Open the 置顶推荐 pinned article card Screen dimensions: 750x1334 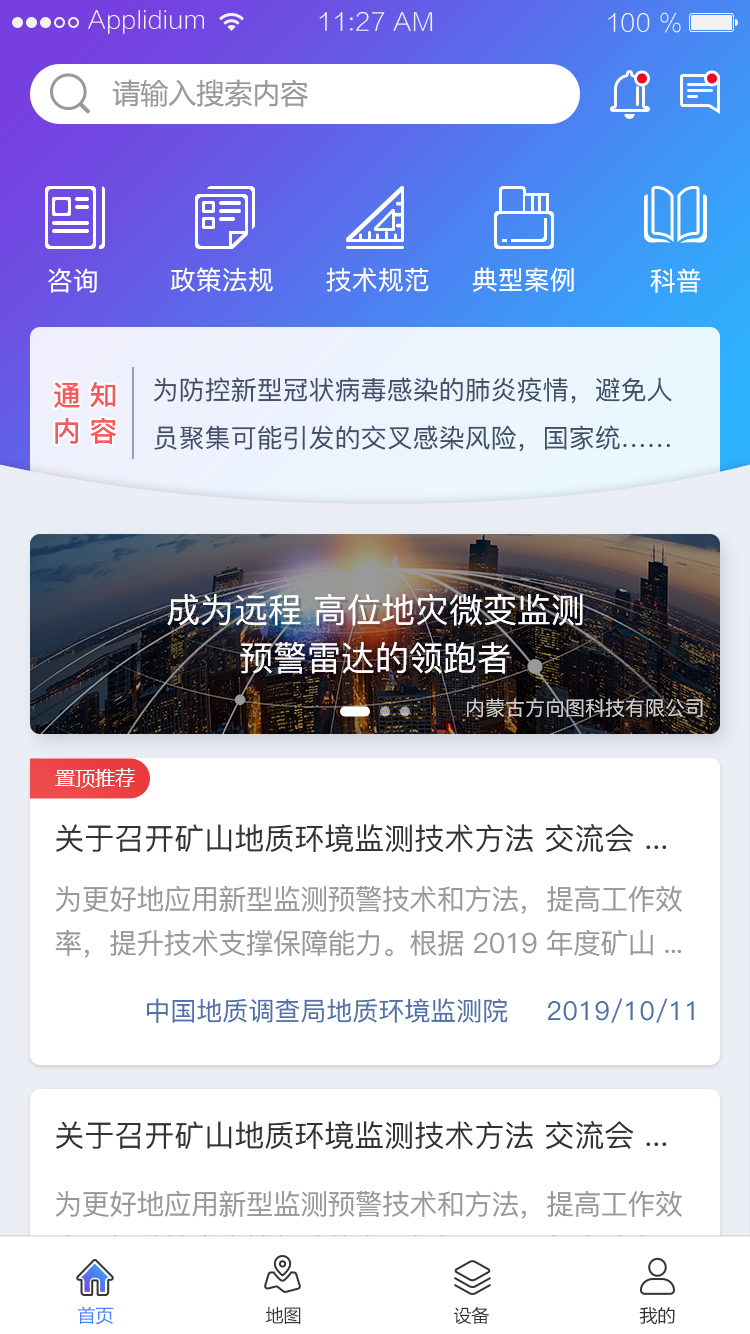[375, 910]
